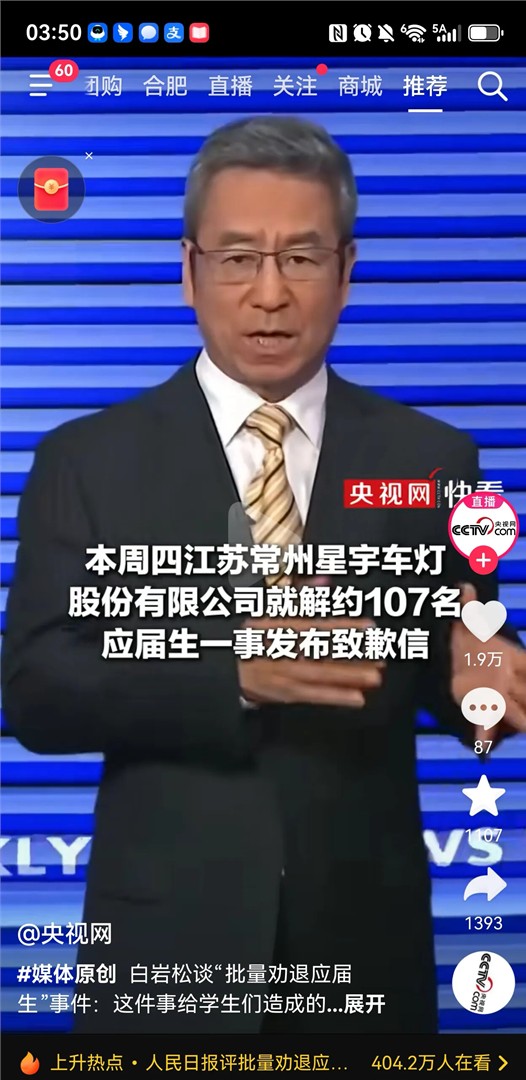
Task: Open the 央视网 live avatar
Action: (483, 527)
